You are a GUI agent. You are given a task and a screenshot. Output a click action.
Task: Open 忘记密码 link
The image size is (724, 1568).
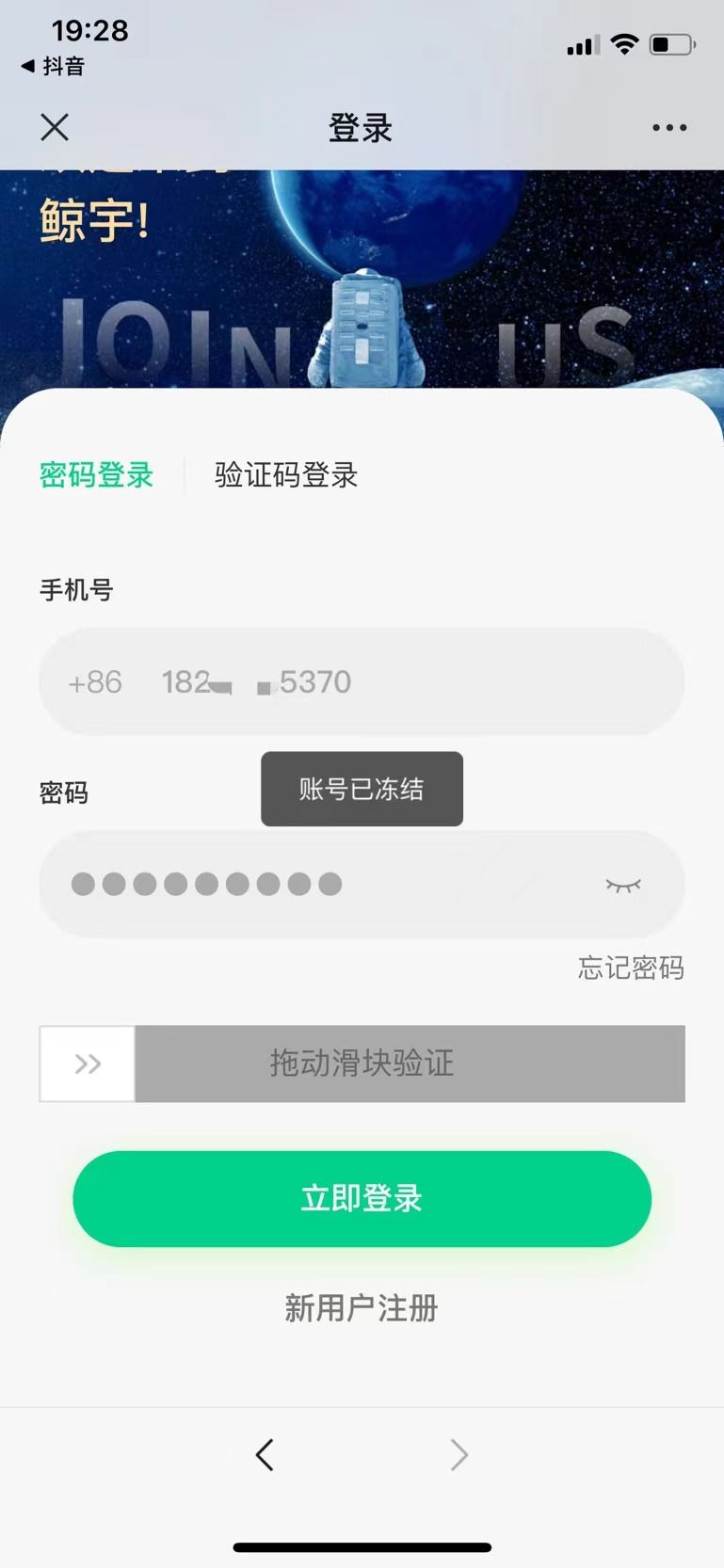631,968
